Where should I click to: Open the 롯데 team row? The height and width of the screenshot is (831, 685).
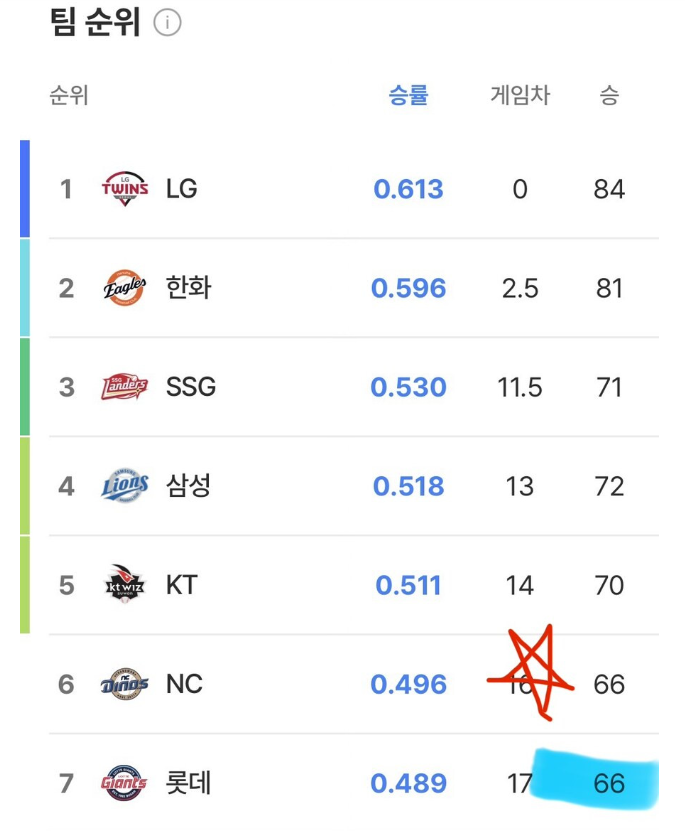(x=188, y=783)
